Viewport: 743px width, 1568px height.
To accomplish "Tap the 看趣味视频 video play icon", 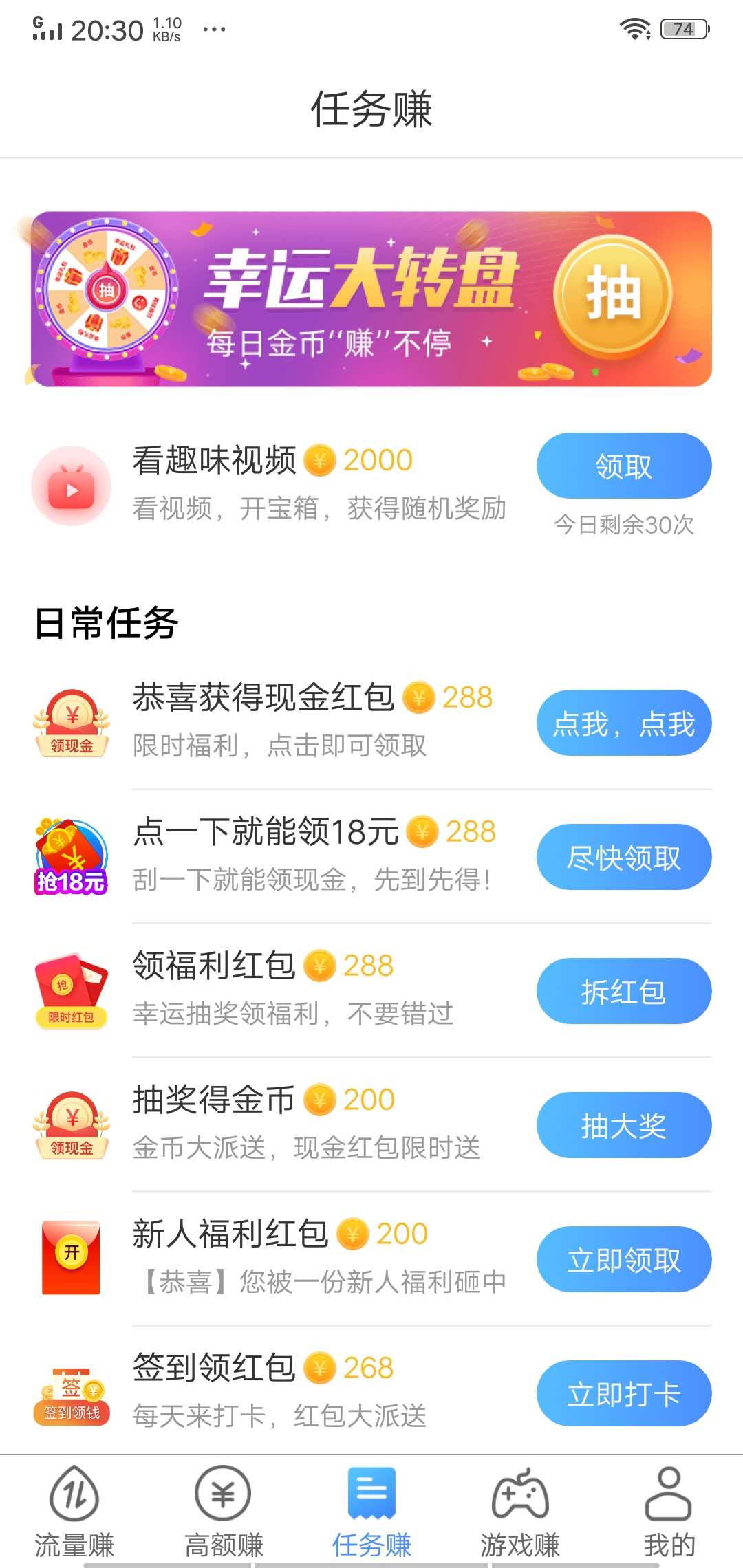I will pyautogui.click(x=71, y=485).
